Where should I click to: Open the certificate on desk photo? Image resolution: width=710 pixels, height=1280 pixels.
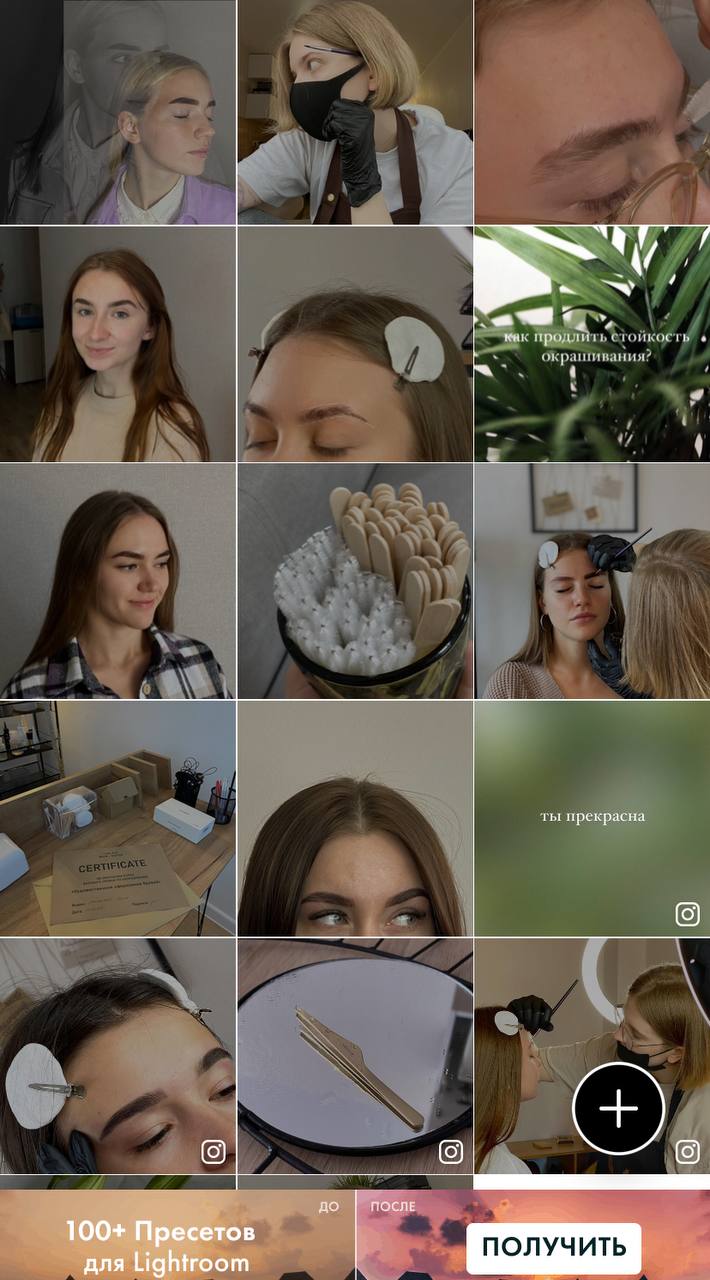pyautogui.click(x=118, y=818)
